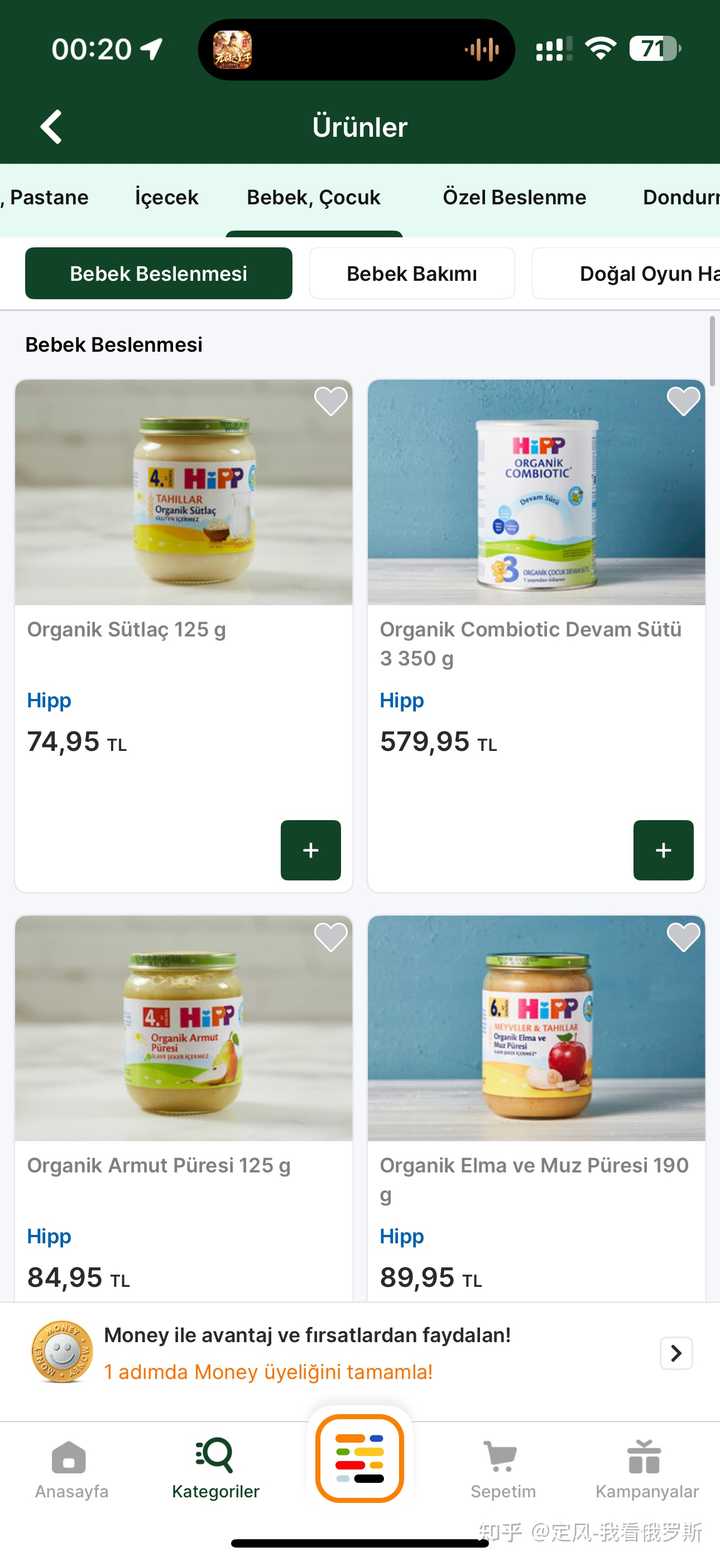Like the Organik Armut Püresi product

[330, 937]
